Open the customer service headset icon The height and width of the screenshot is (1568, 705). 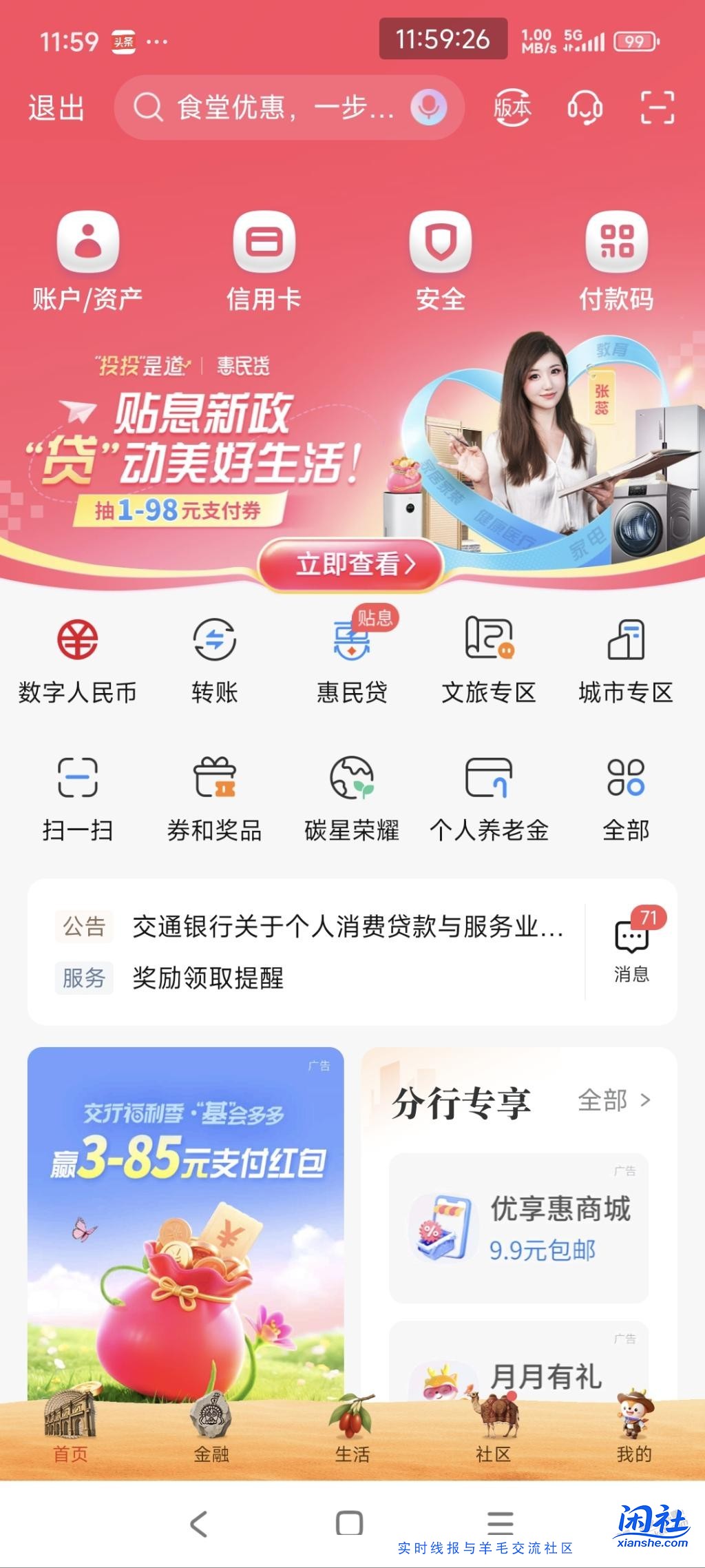tap(584, 107)
